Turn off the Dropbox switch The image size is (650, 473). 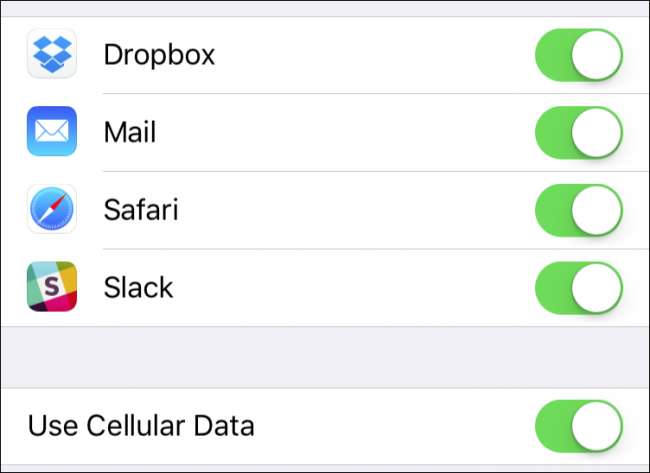point(579,54)
